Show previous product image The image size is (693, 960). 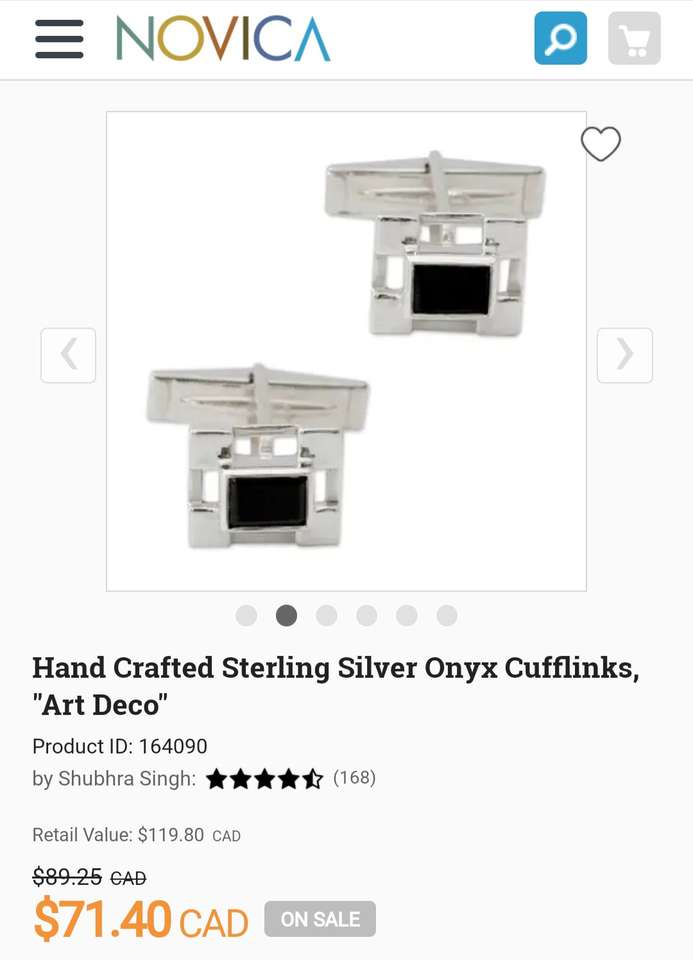pos(68,355)
